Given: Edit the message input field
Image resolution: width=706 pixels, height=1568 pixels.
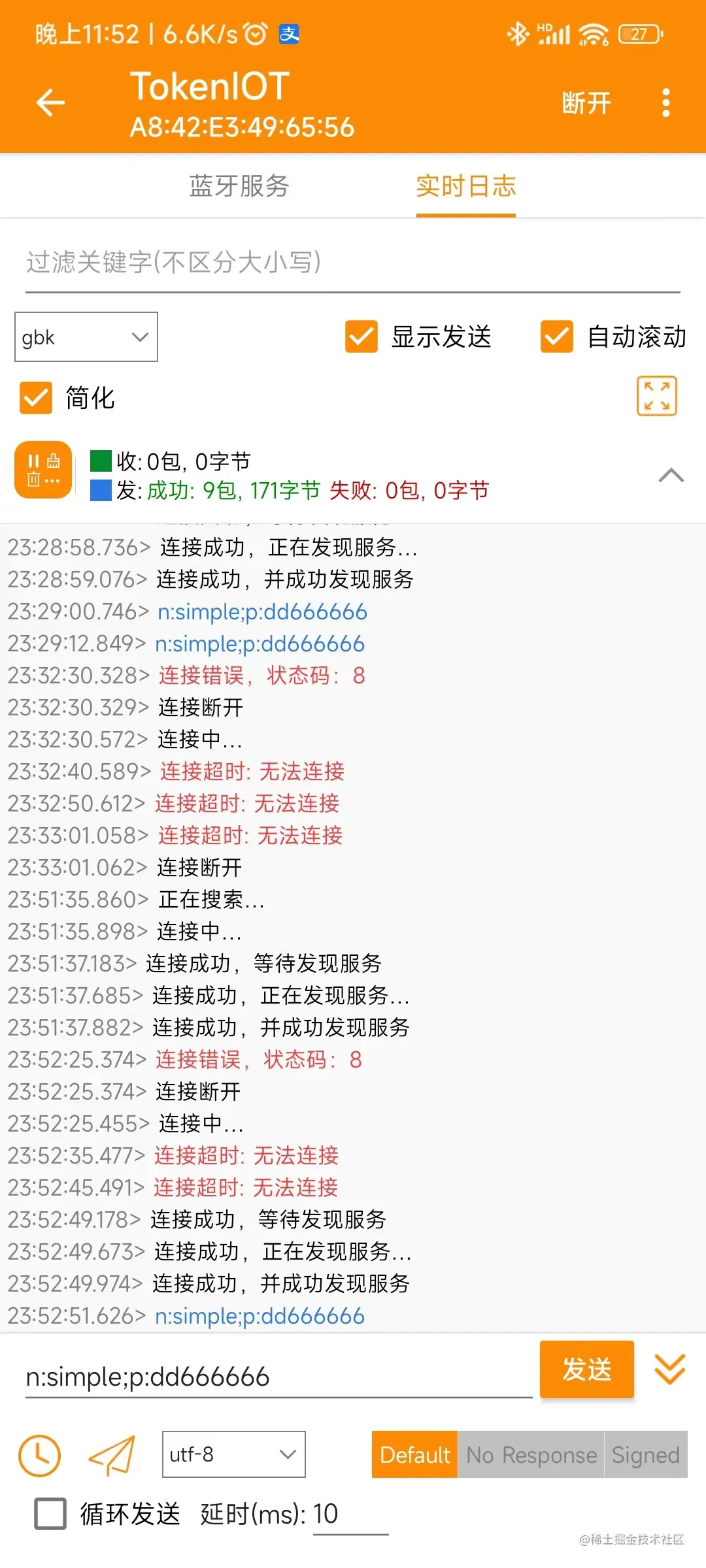Looking at the screenshot, I should point(278,1377).
